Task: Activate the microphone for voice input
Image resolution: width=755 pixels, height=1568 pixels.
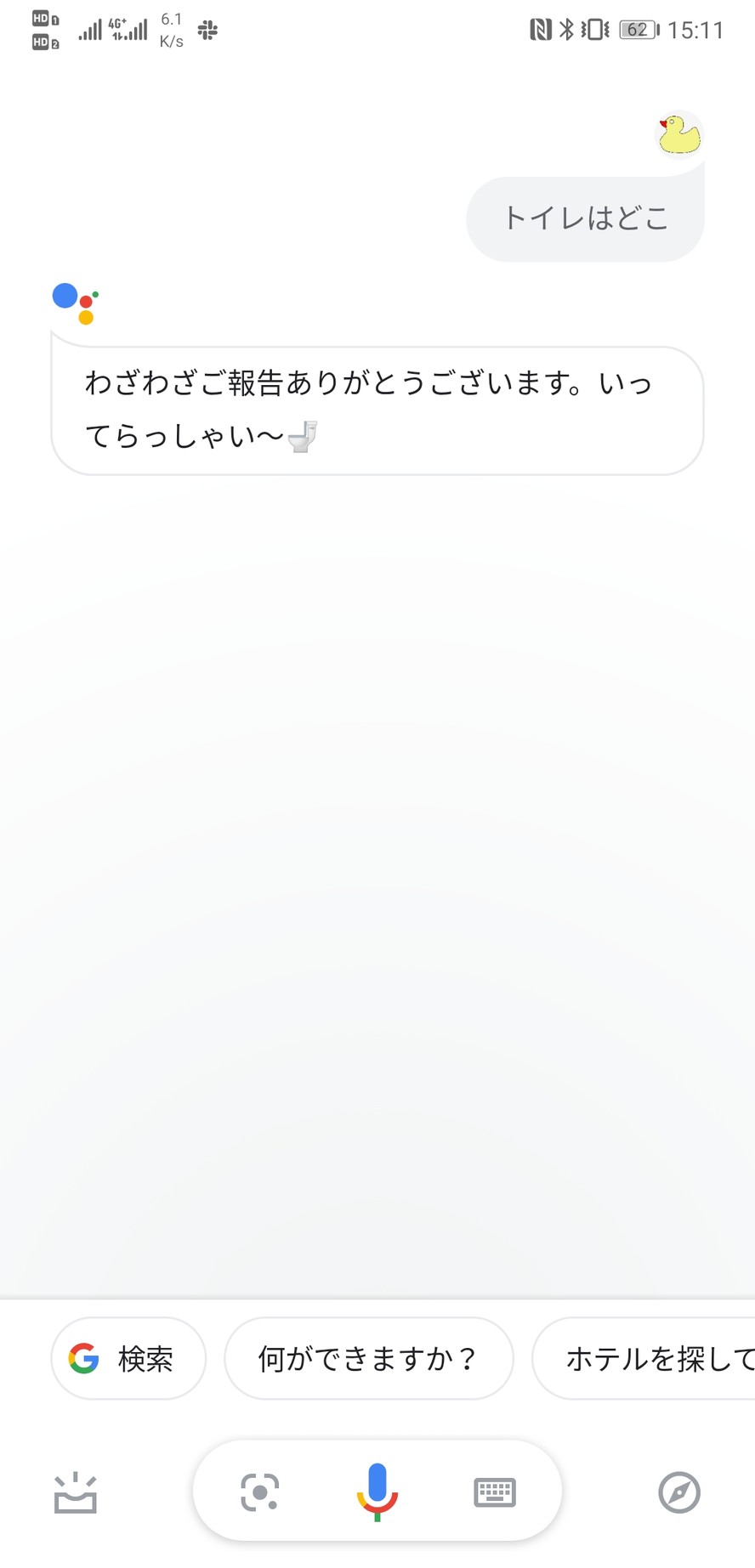Action: (x=377, y=1492)
